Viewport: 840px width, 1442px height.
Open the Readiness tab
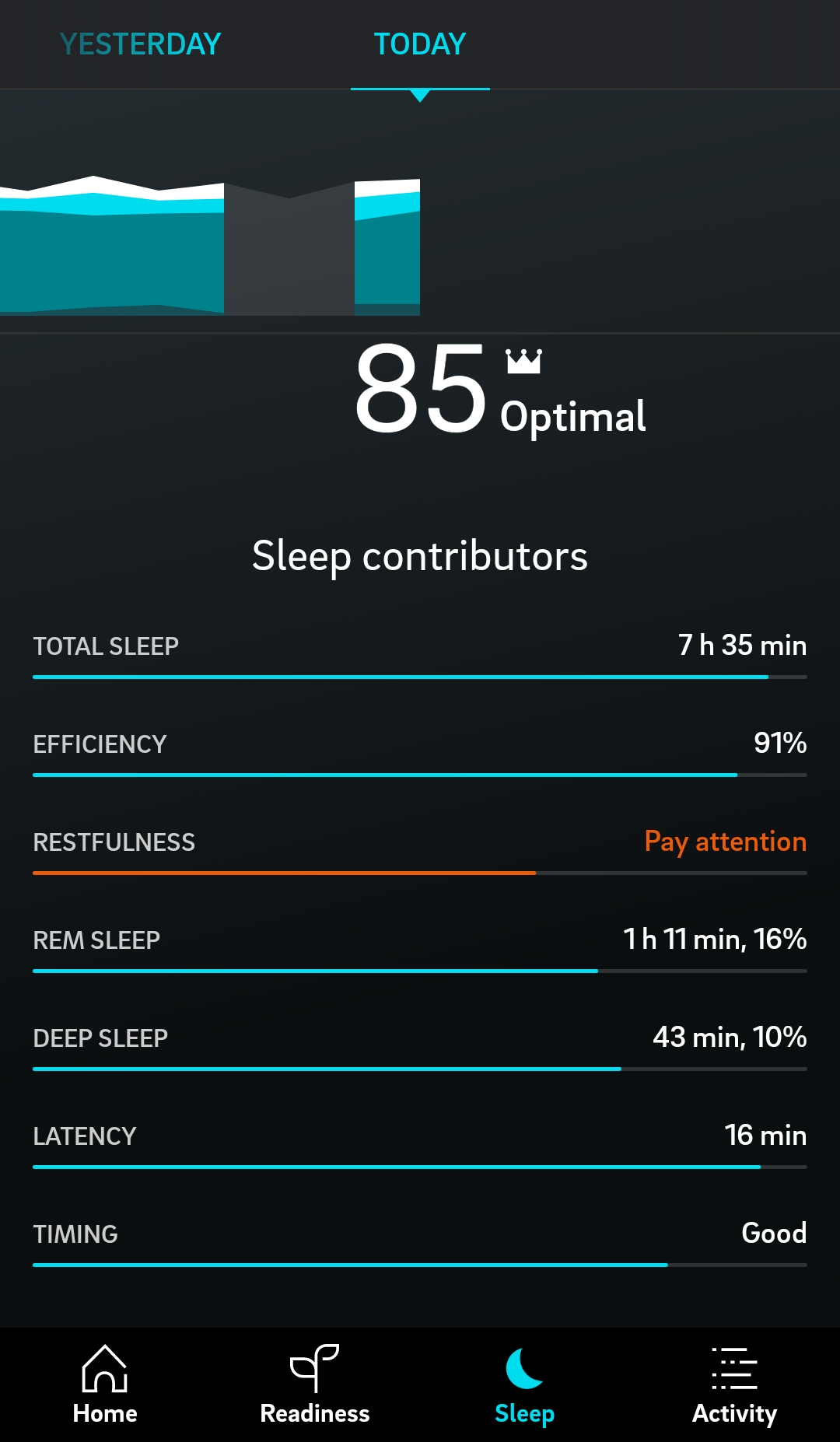315,1385
